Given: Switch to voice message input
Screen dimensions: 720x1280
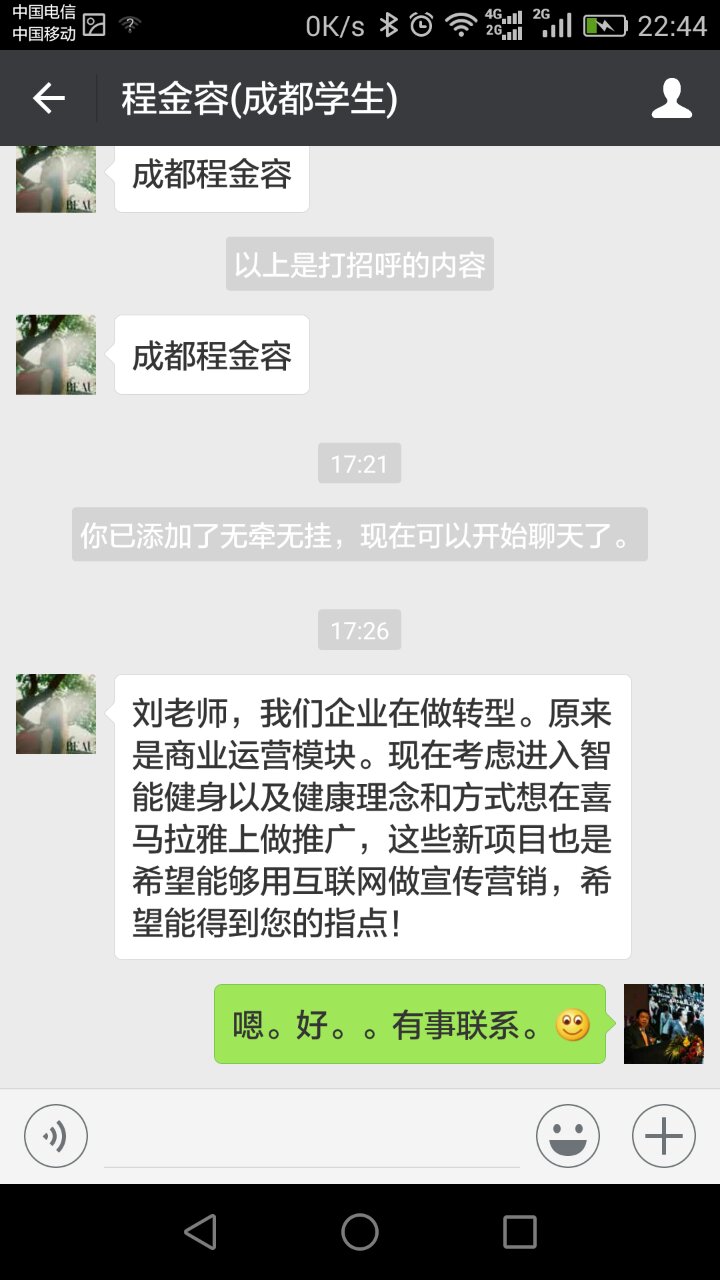Looking at the screenshot, I should [x=56, y=1136].
